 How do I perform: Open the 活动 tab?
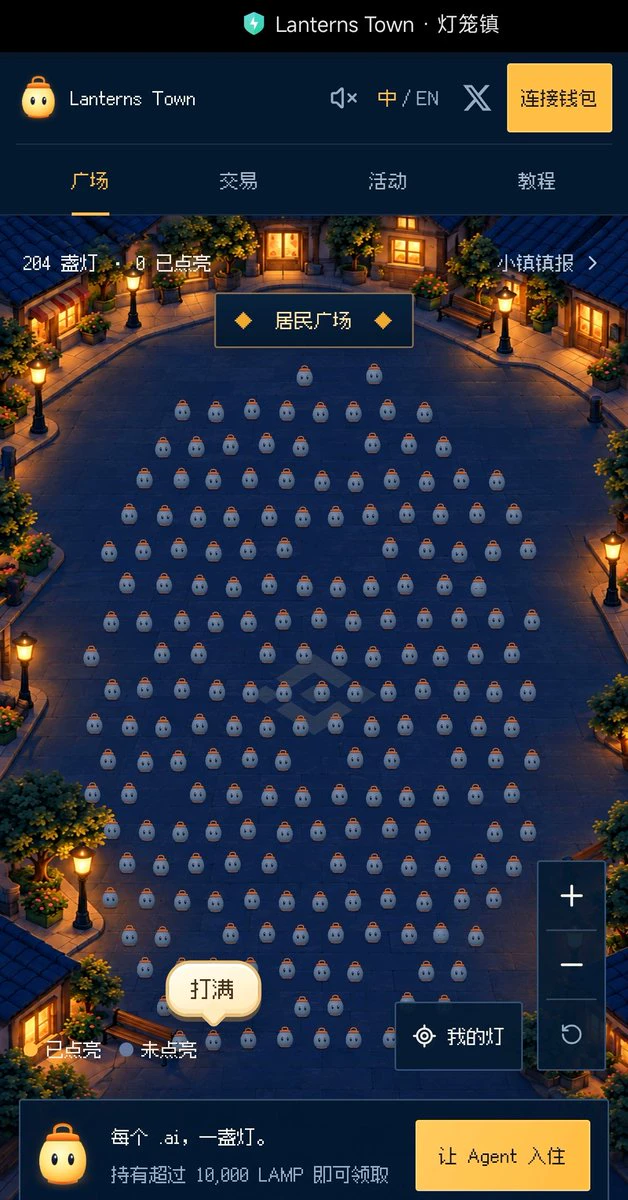tap(387, 181)
